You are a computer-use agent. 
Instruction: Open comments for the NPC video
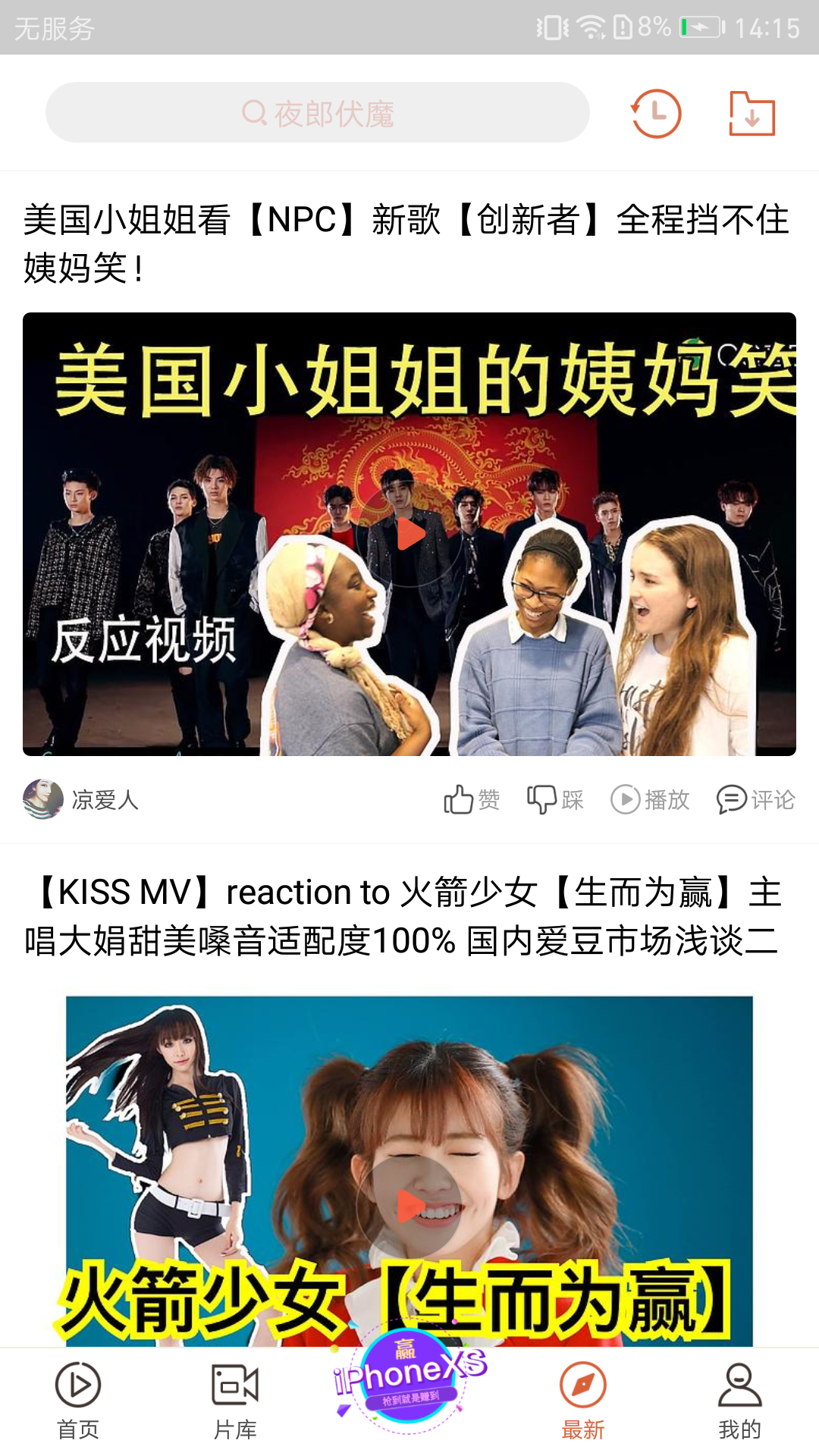click(755, 799)
